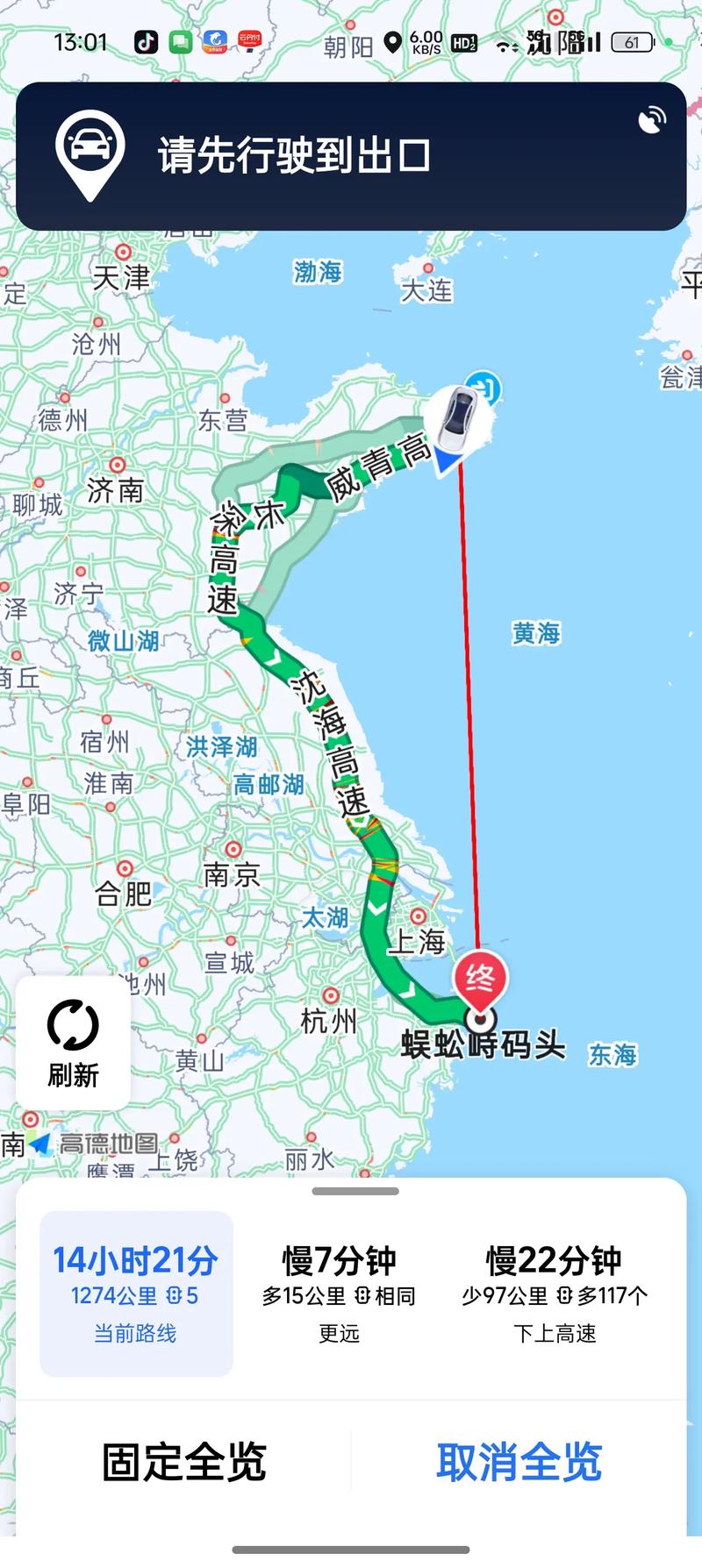This screenshot has width=702, height=1568.
Task: Collapse the bottom panel via drag handle
Action: 350,1191
